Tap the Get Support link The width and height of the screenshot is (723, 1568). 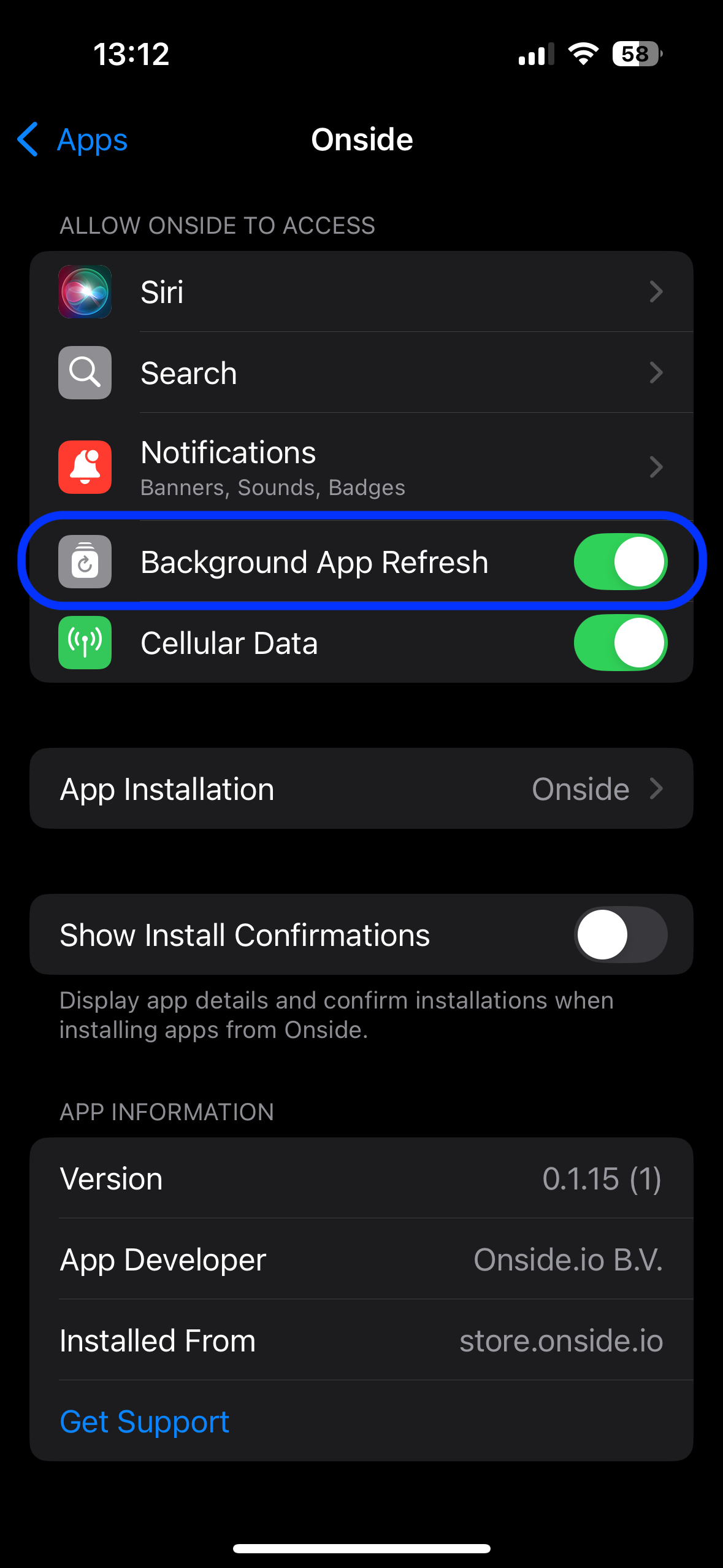145,1421
